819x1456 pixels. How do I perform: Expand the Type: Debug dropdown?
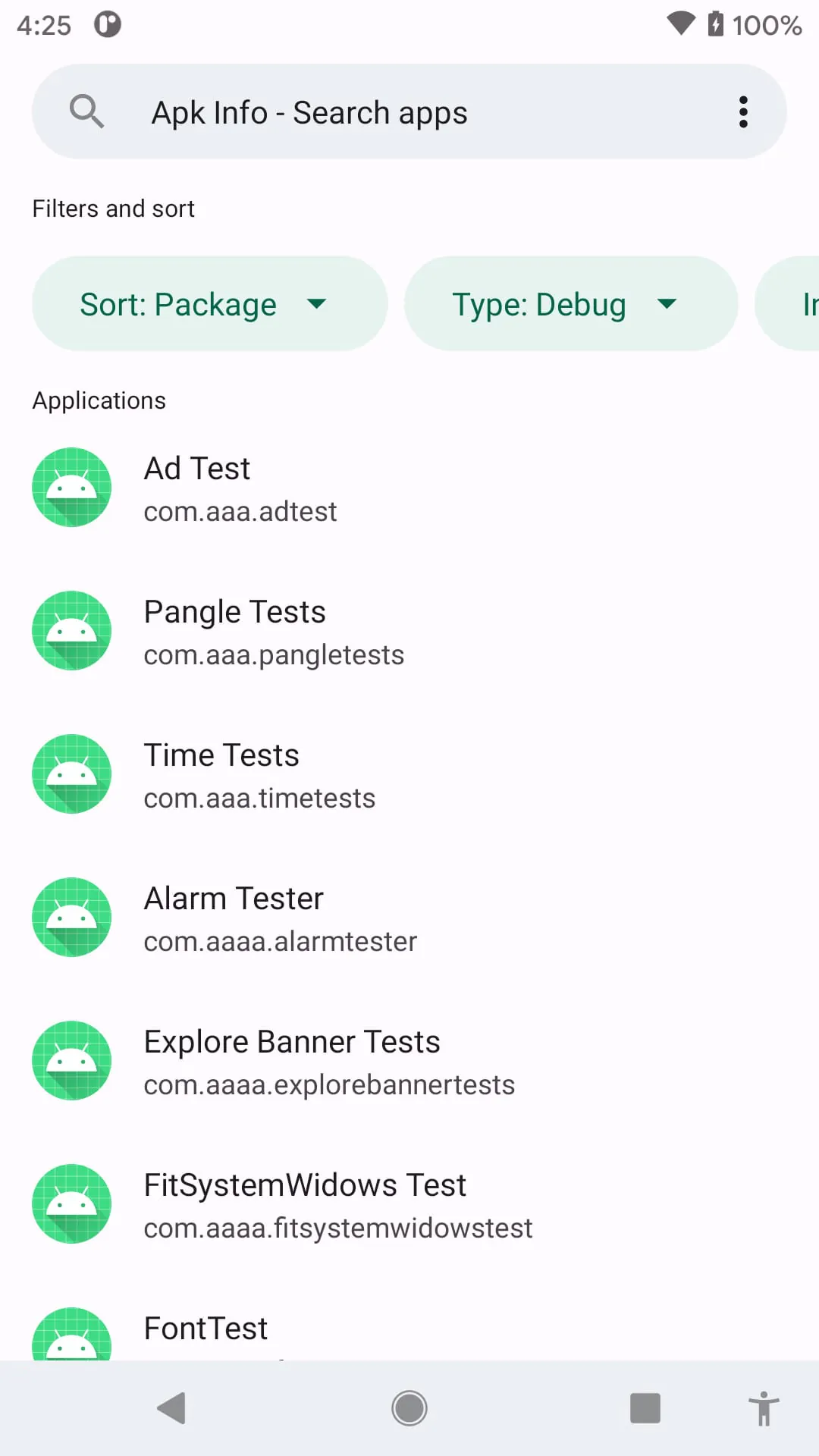tap(667, 303)
